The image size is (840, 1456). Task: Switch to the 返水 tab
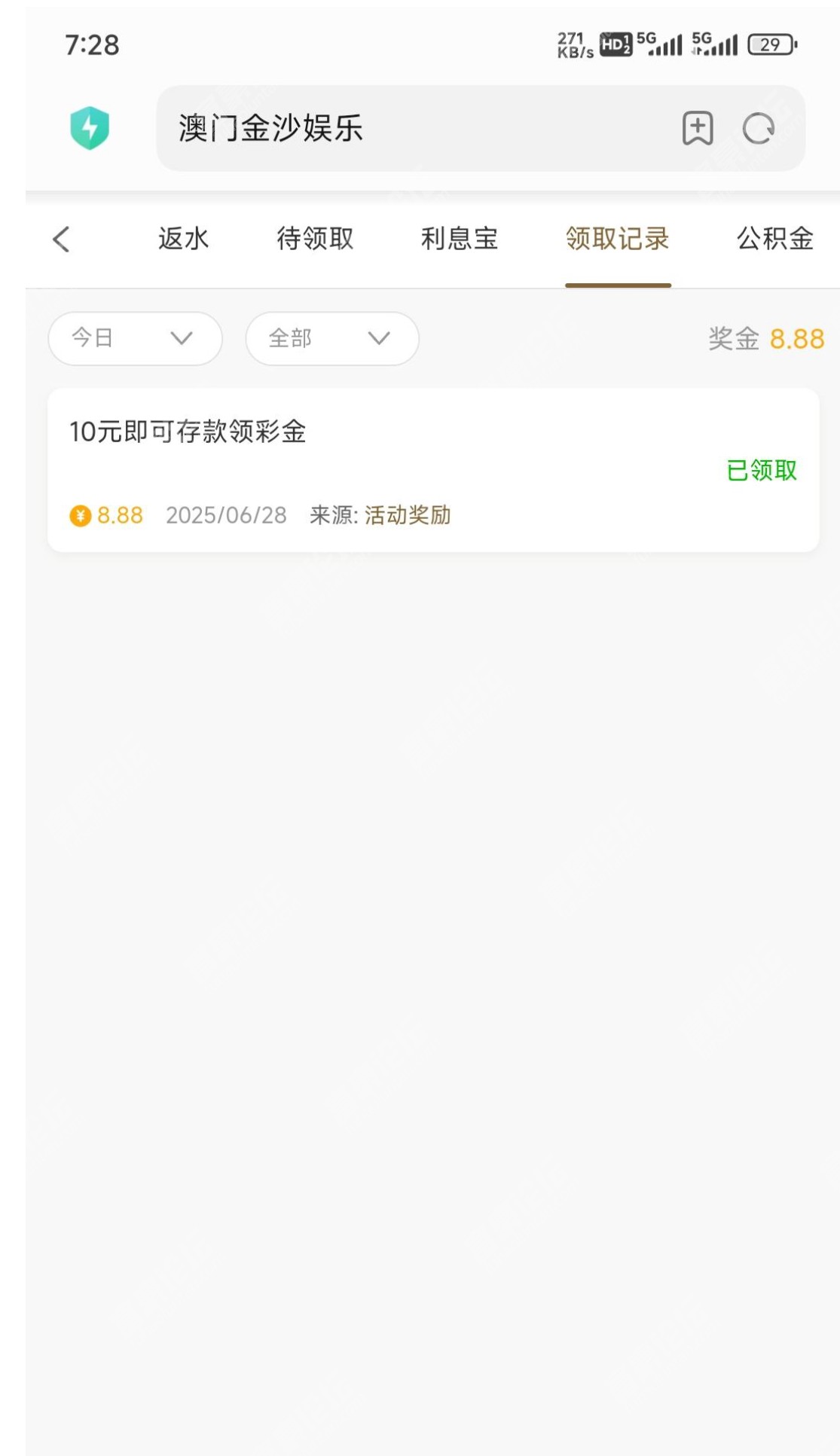(x=183, y=239)
